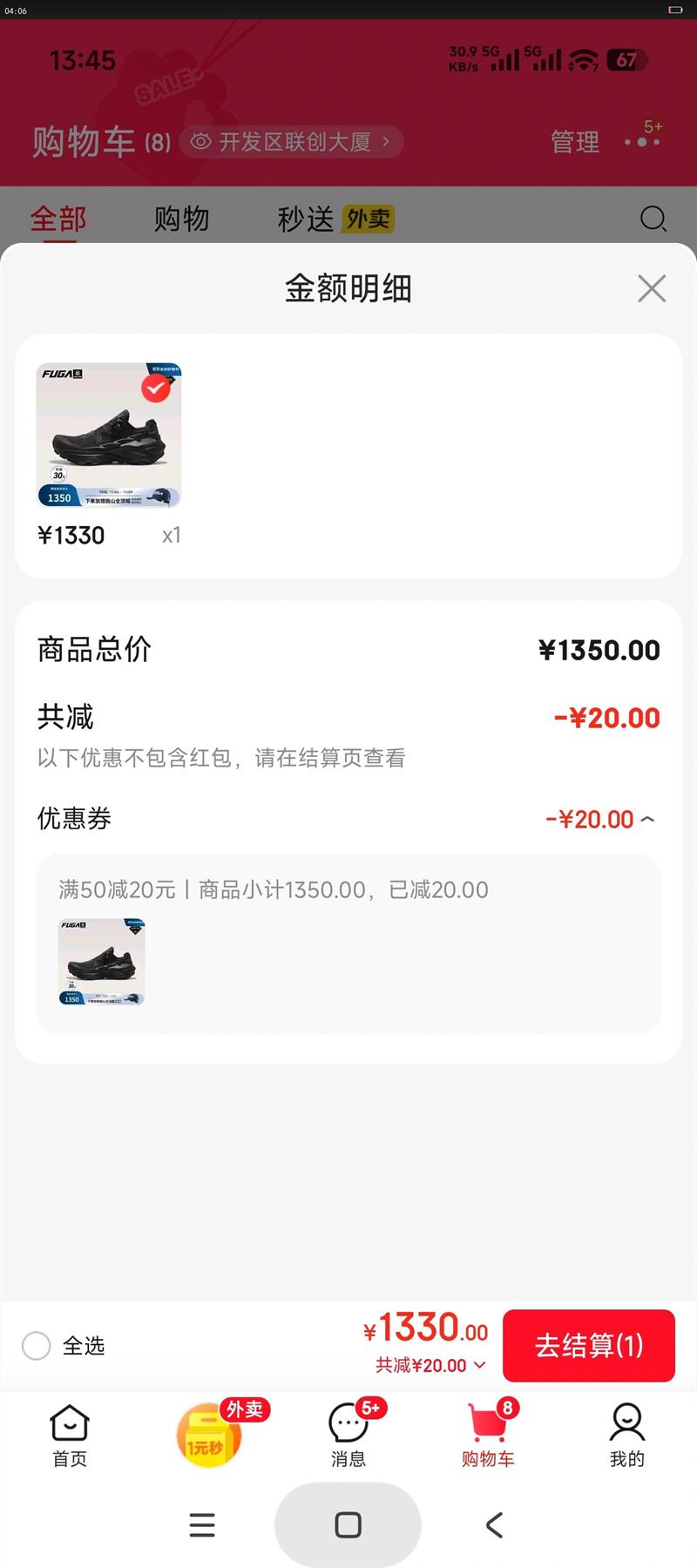The width and height of the screenshot is (697, 1568).
Task: Go to the 首页 tab
Action: point(70,1436)
